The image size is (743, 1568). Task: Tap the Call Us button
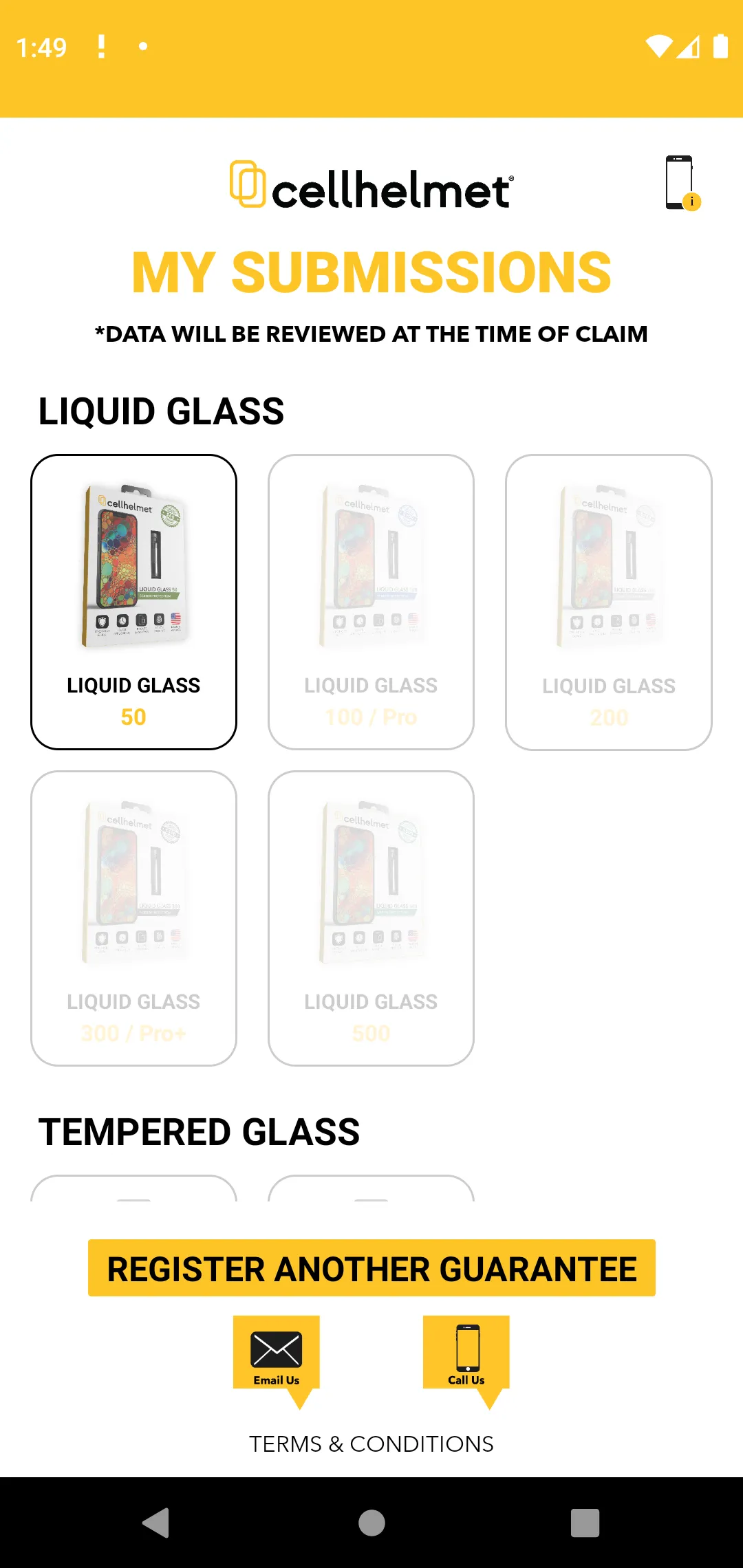pyautogui.click(x=466, y=1353)
